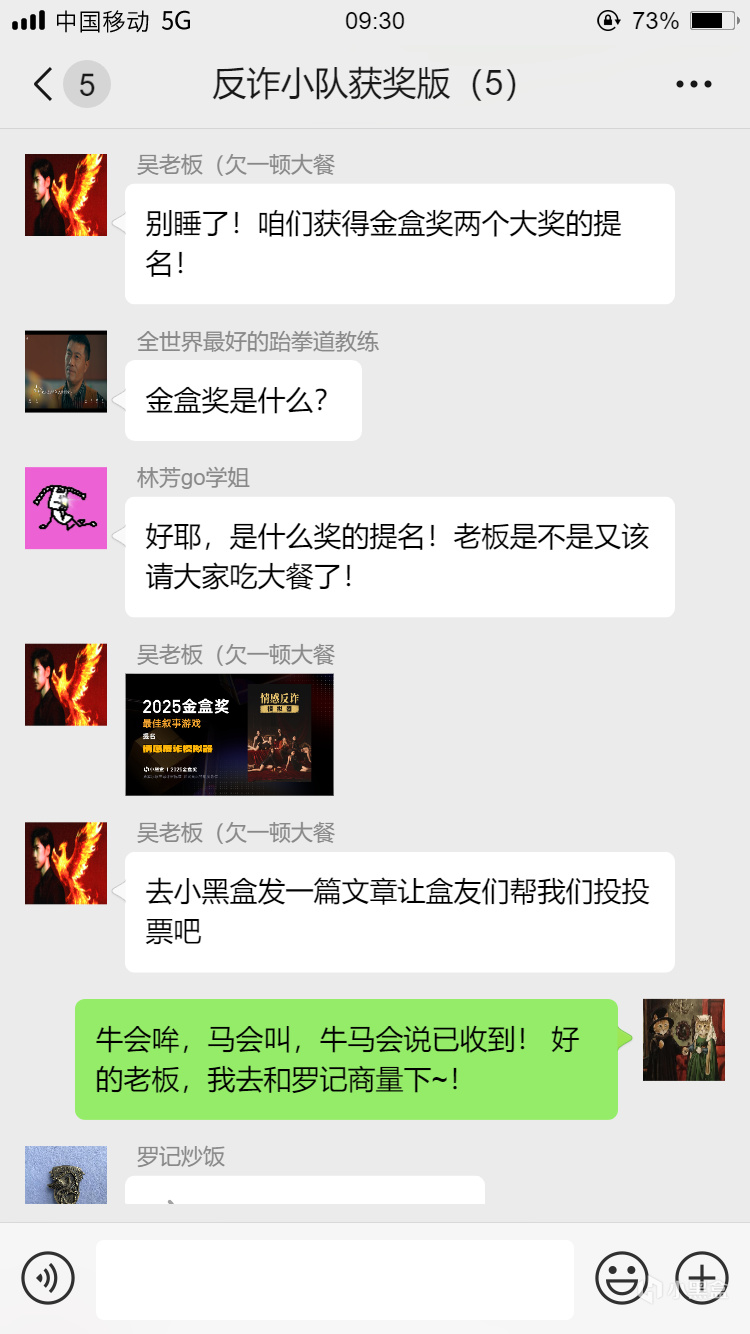
Task: Open the group chat overflow menu
Action: pos(693,85)
